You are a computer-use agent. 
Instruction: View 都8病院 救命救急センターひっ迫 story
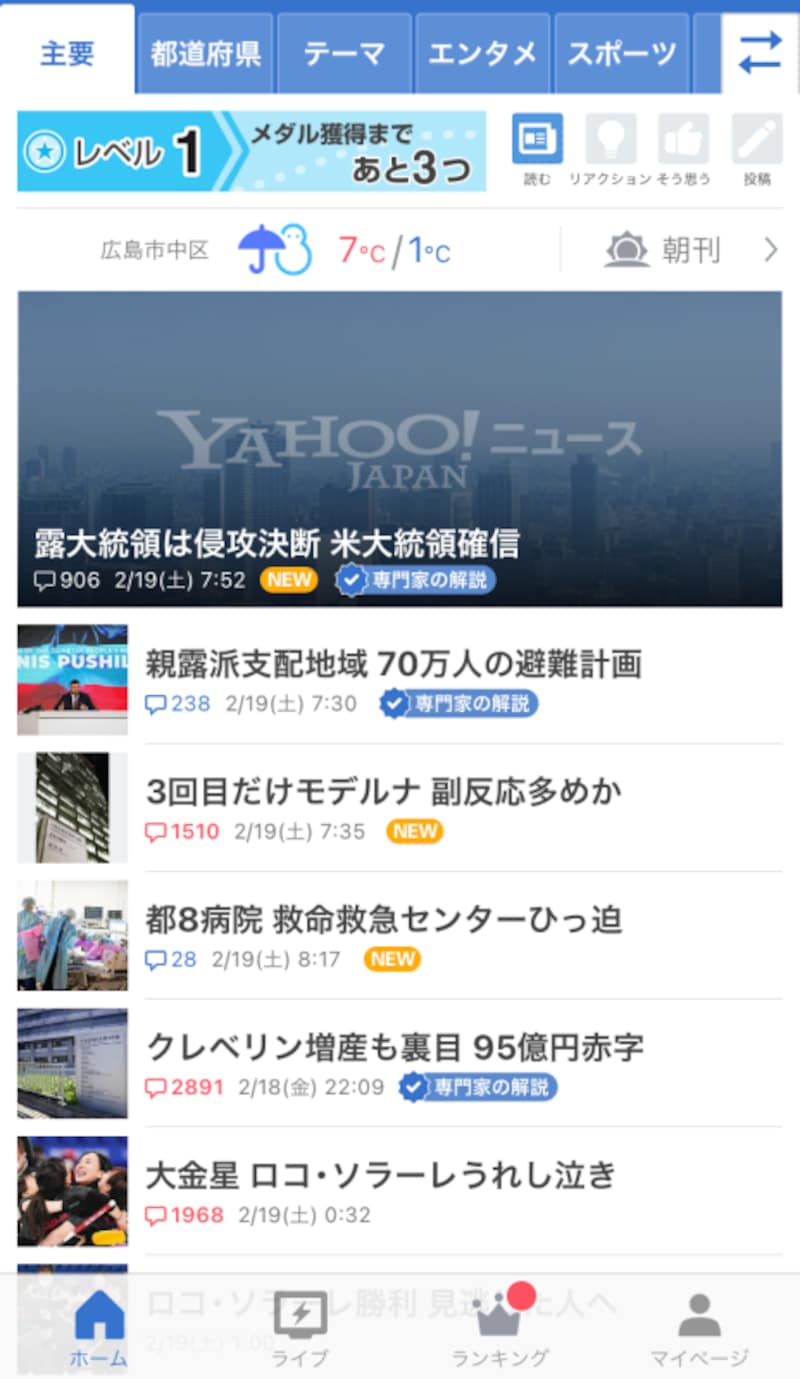pos(383,920)
